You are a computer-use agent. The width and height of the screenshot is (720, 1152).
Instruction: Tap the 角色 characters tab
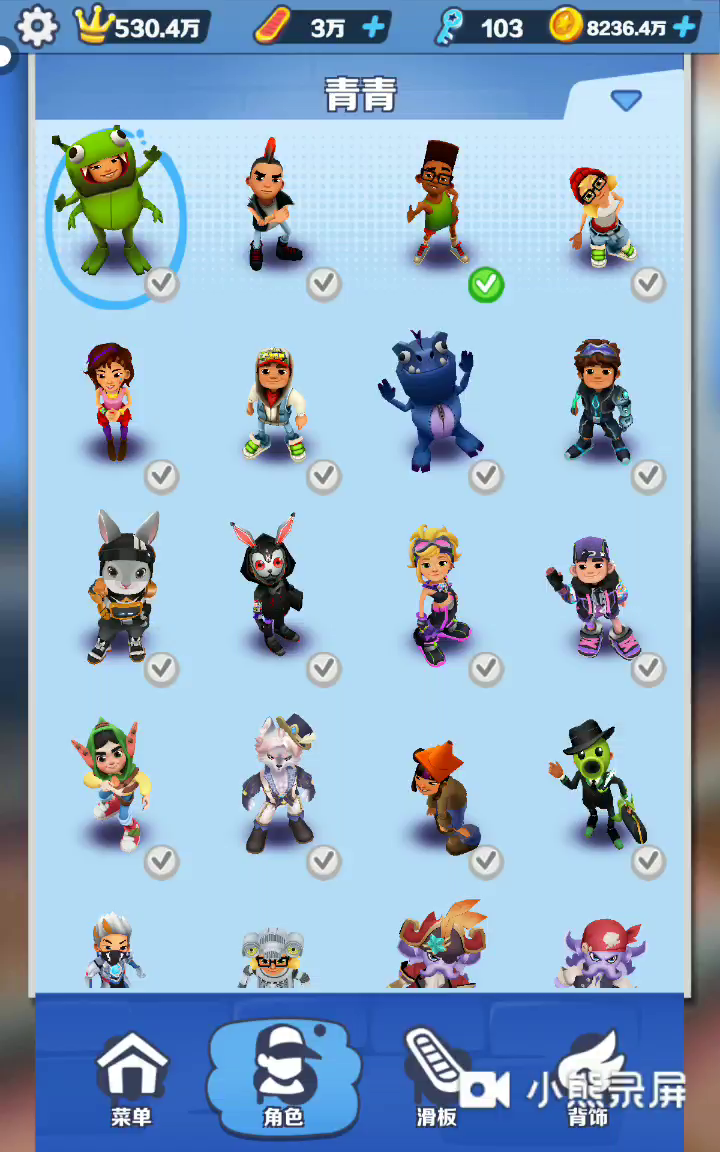283,1078
